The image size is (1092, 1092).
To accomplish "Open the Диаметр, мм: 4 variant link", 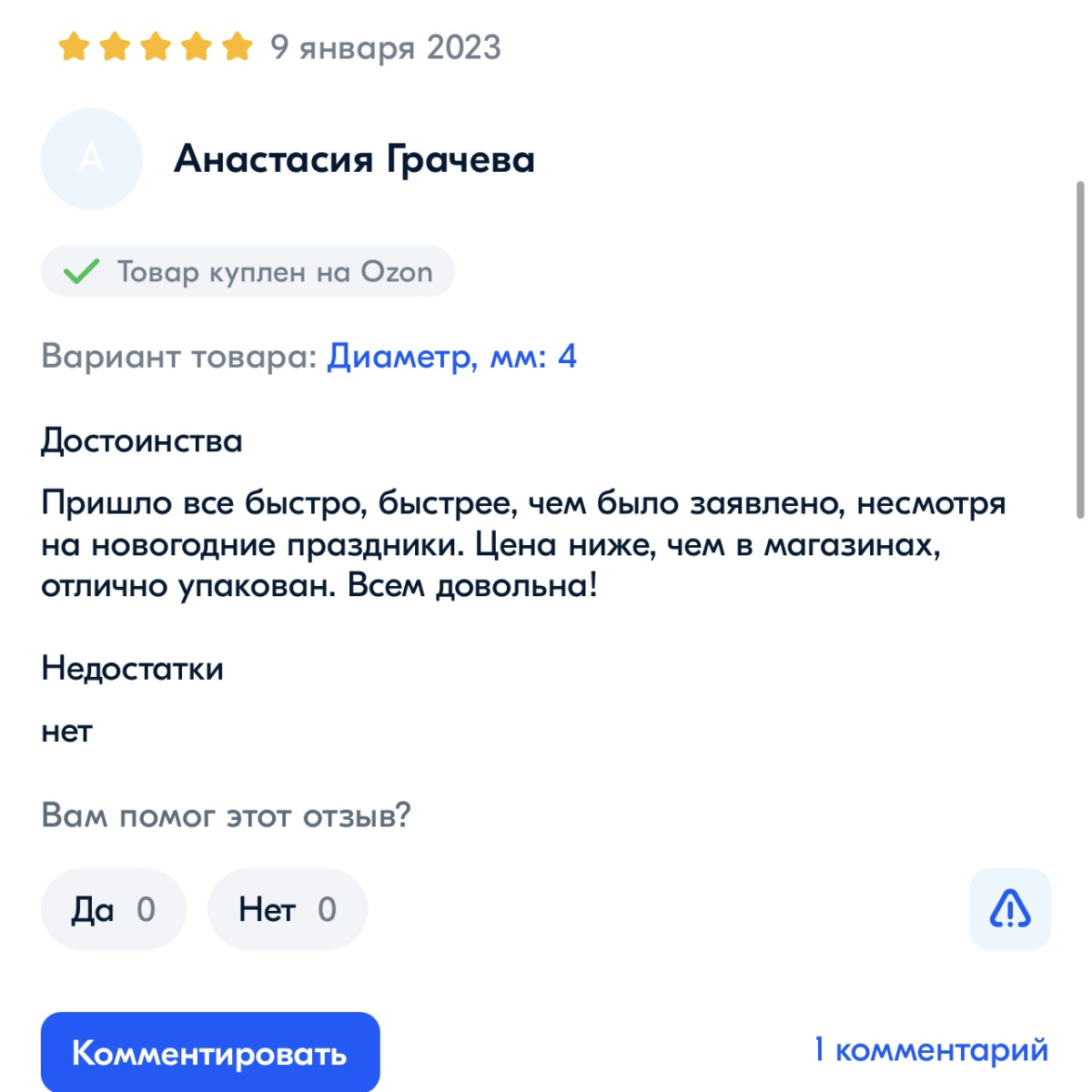I will [451, 356].
